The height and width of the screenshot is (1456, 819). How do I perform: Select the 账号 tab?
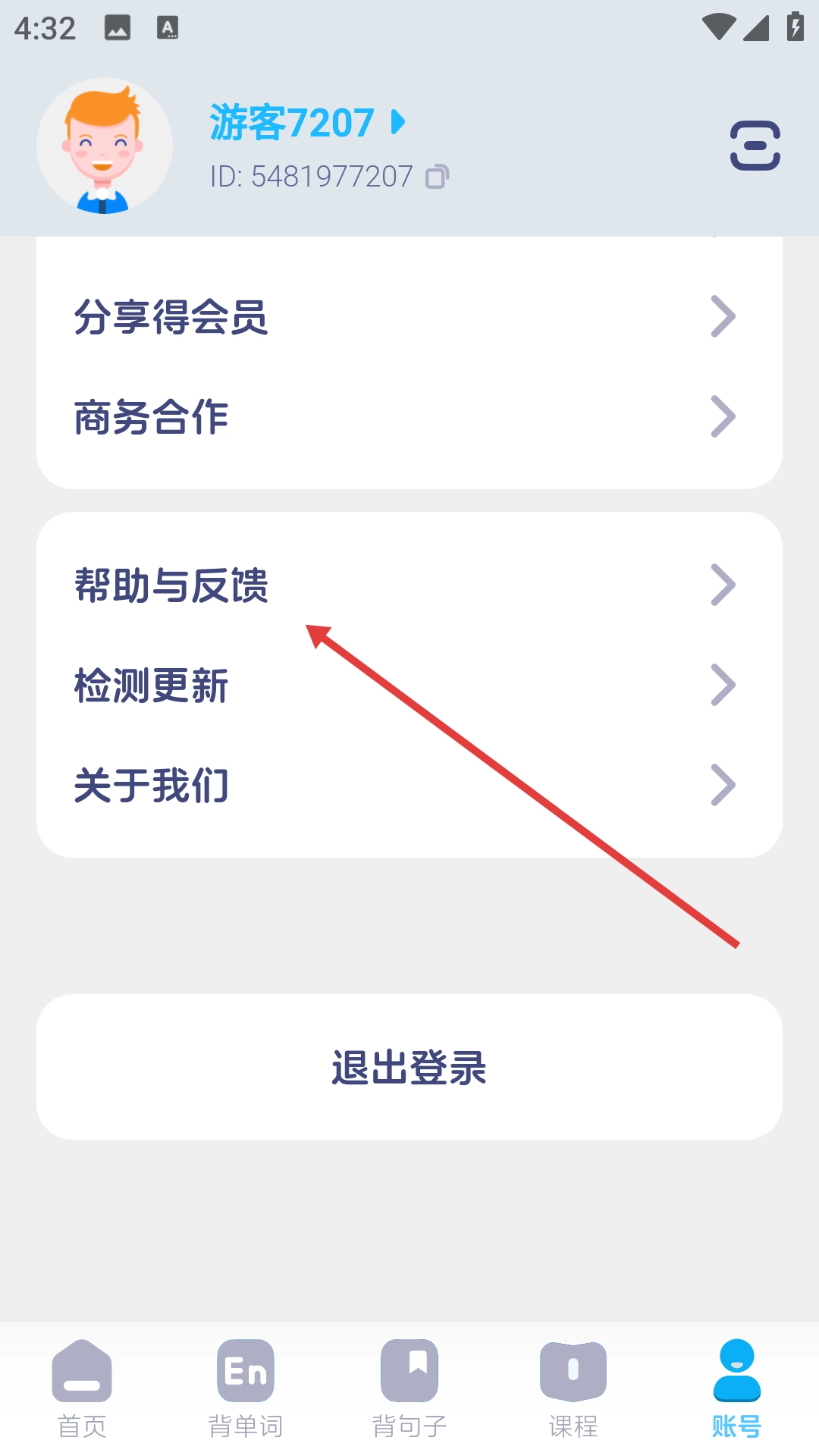[736, 1389]
